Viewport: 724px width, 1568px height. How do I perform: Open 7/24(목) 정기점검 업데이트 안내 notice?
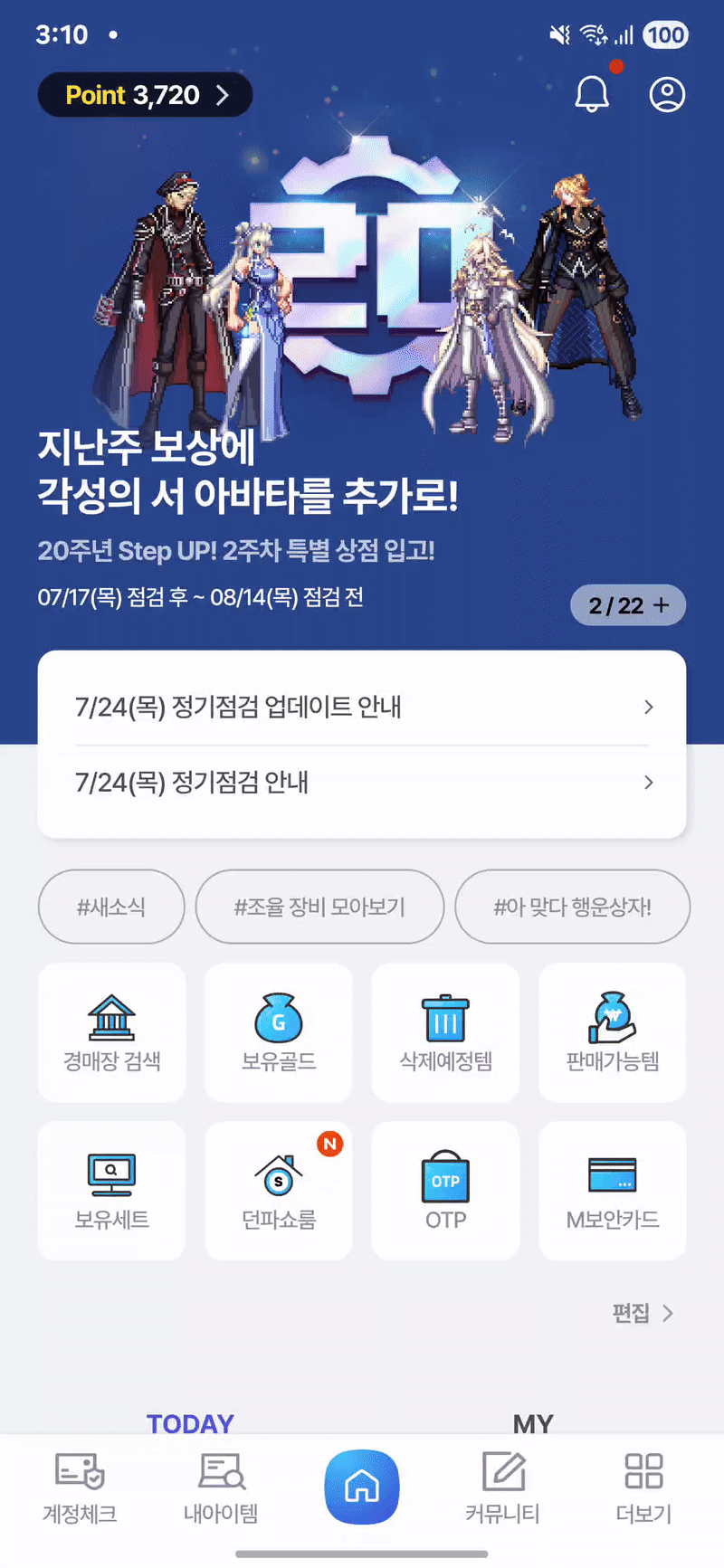[x=362, y=707]
